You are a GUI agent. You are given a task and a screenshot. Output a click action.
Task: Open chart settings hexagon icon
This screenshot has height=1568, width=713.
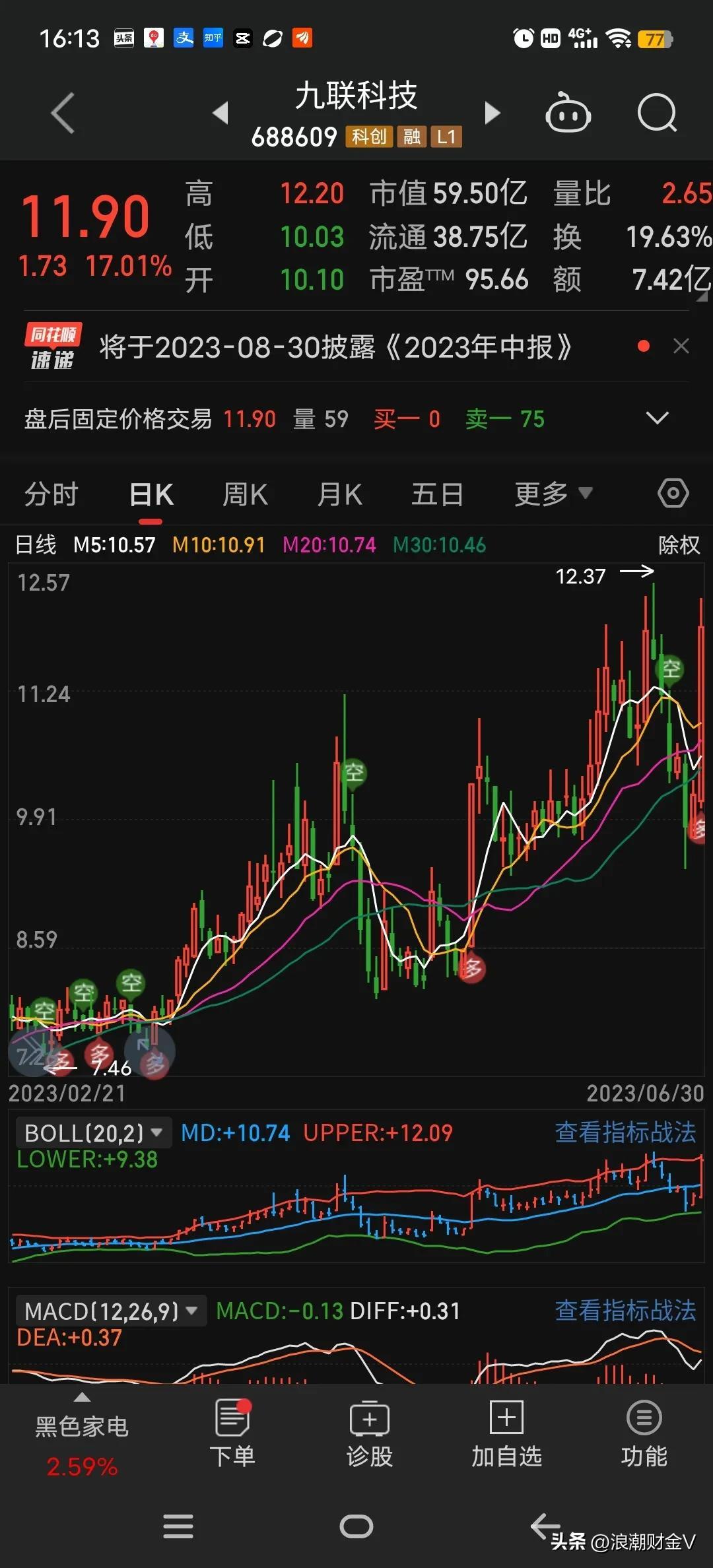tap(673, 494)
